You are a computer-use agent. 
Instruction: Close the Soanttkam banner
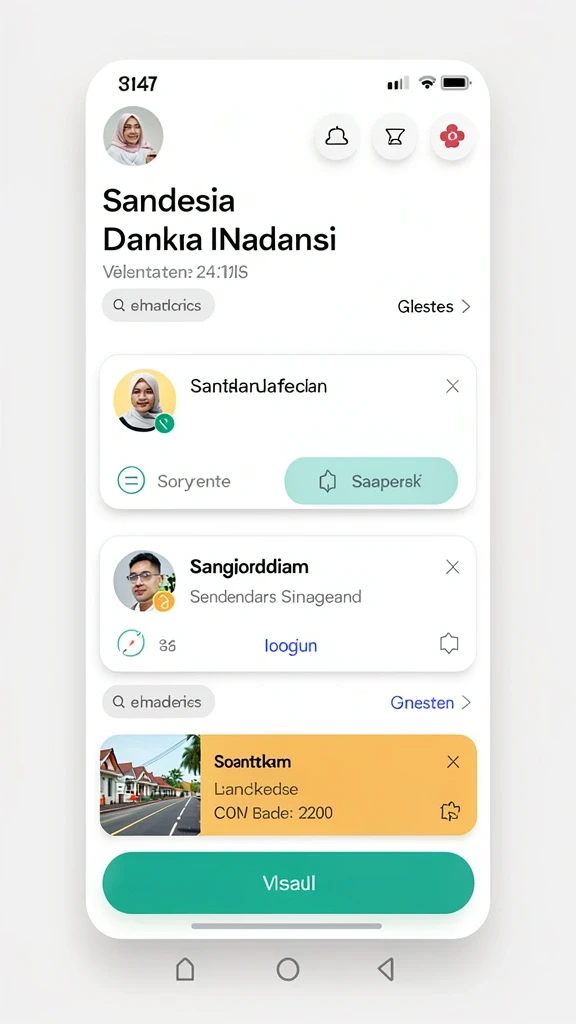point(453,761)
